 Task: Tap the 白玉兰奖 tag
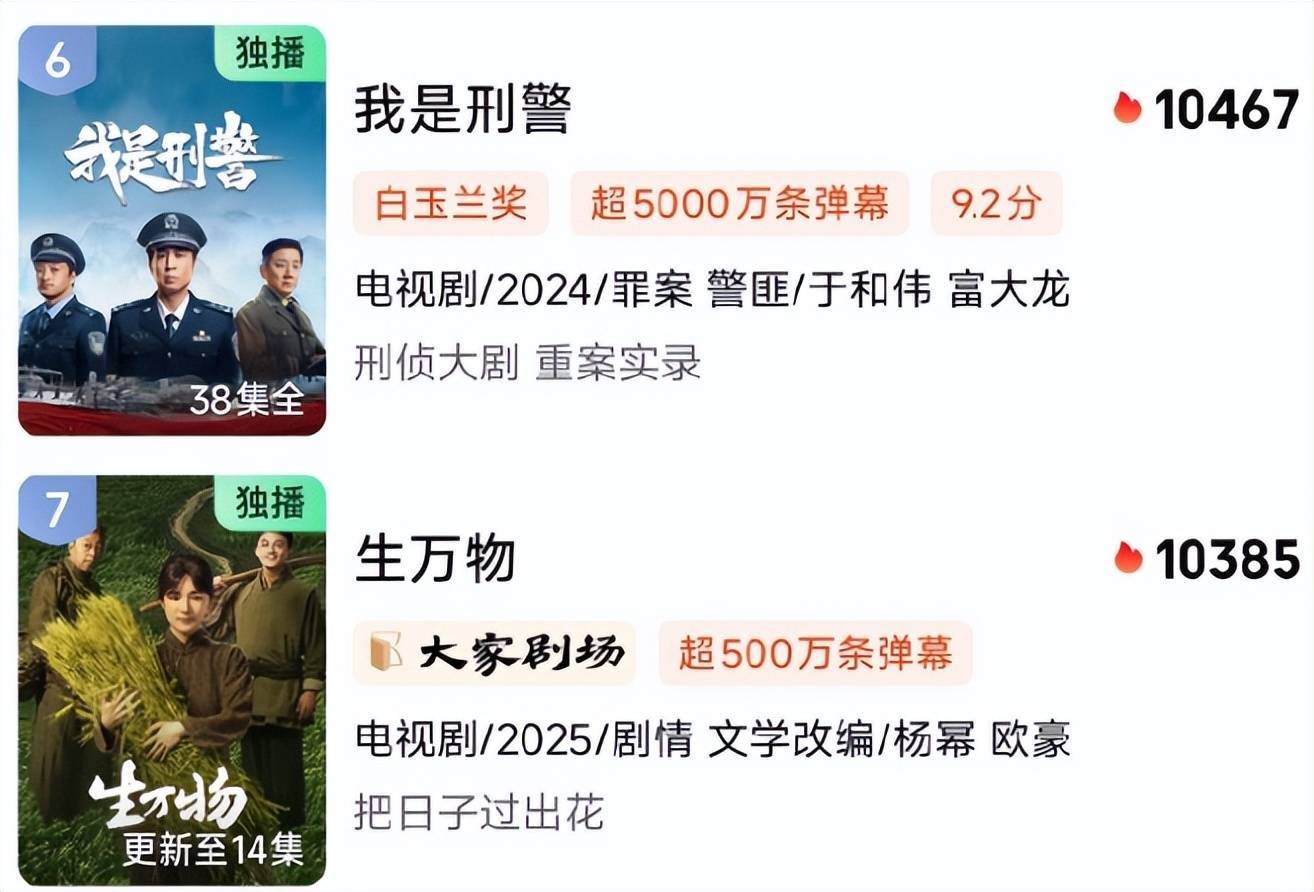(x=450, y=204)
